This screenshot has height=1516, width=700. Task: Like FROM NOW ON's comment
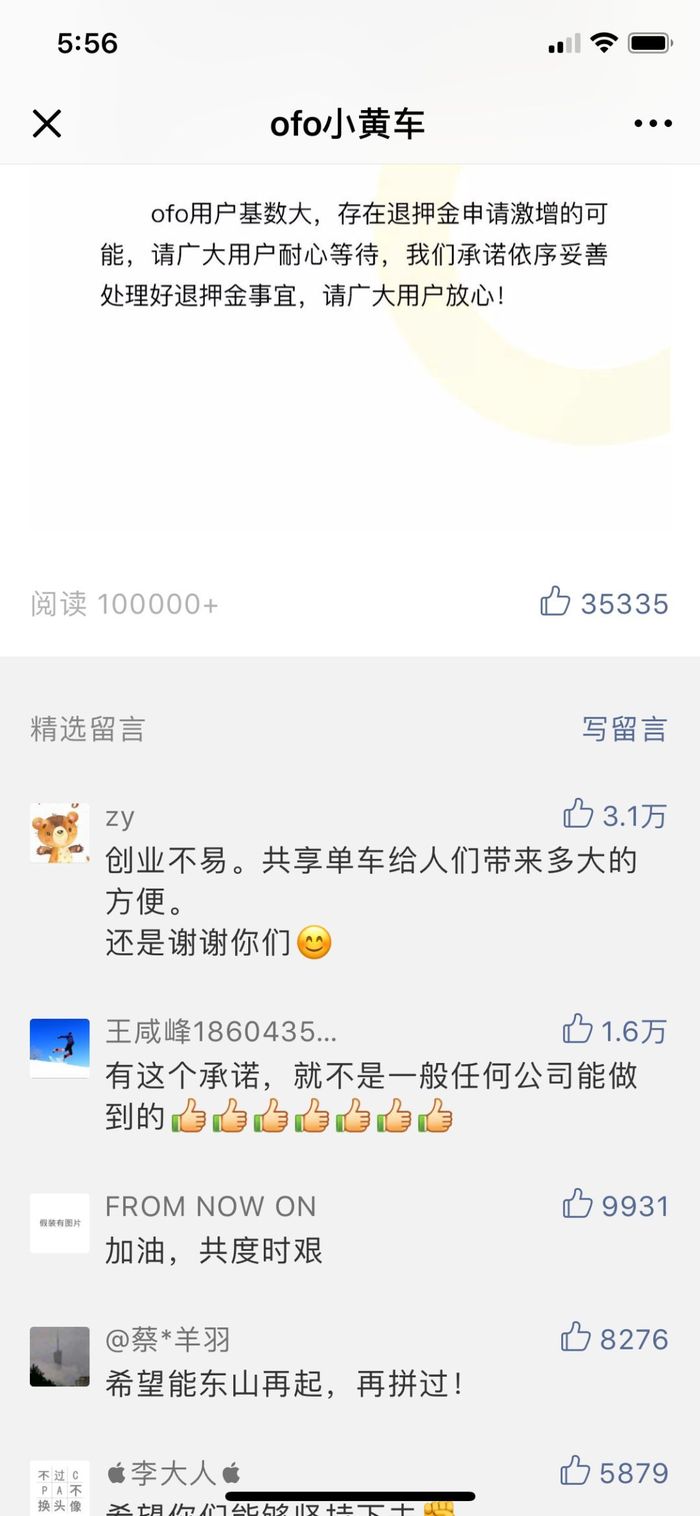[577, 1204]
